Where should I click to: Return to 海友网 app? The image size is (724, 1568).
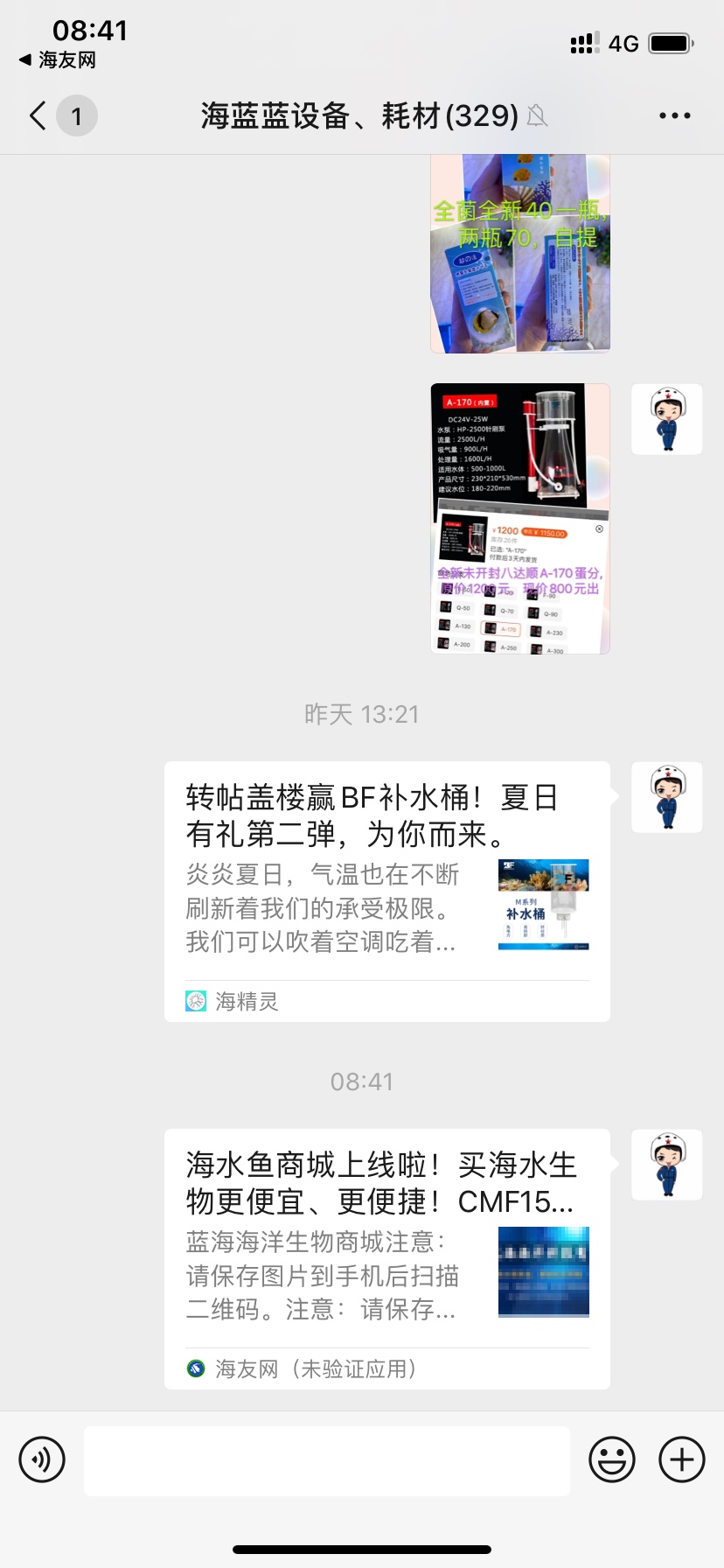58,60
